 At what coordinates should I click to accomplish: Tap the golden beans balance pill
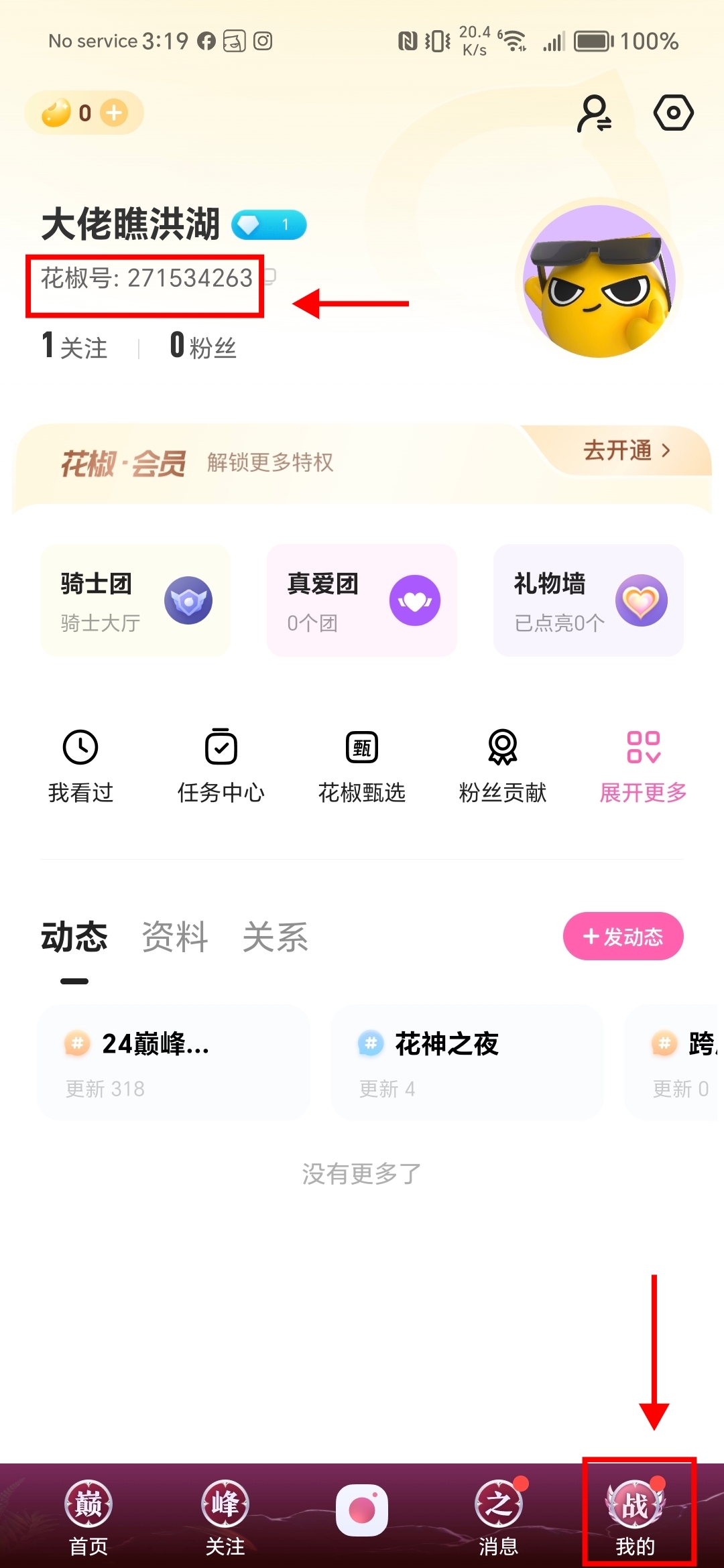click(x=83, y=113)
